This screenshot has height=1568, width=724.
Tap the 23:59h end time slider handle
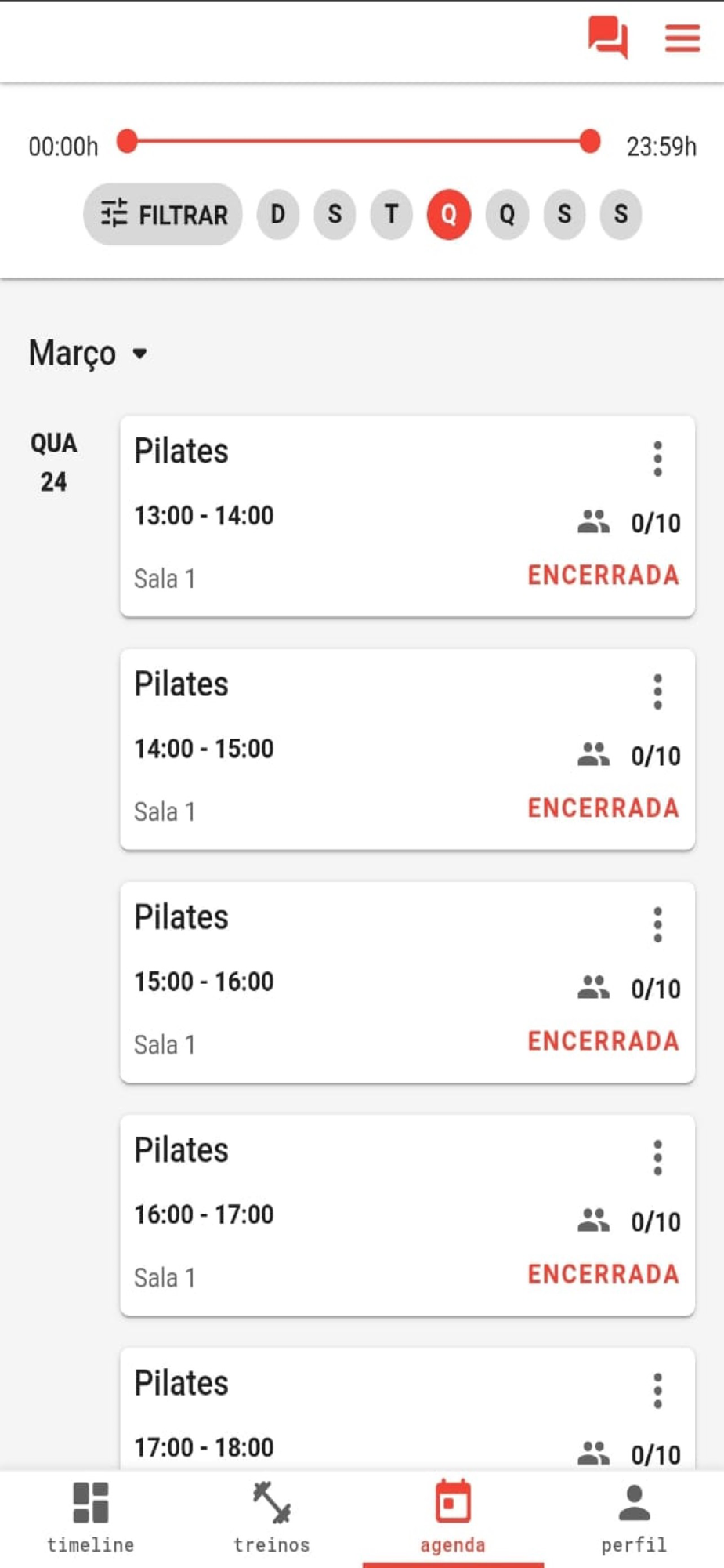(x=590, y=142)
